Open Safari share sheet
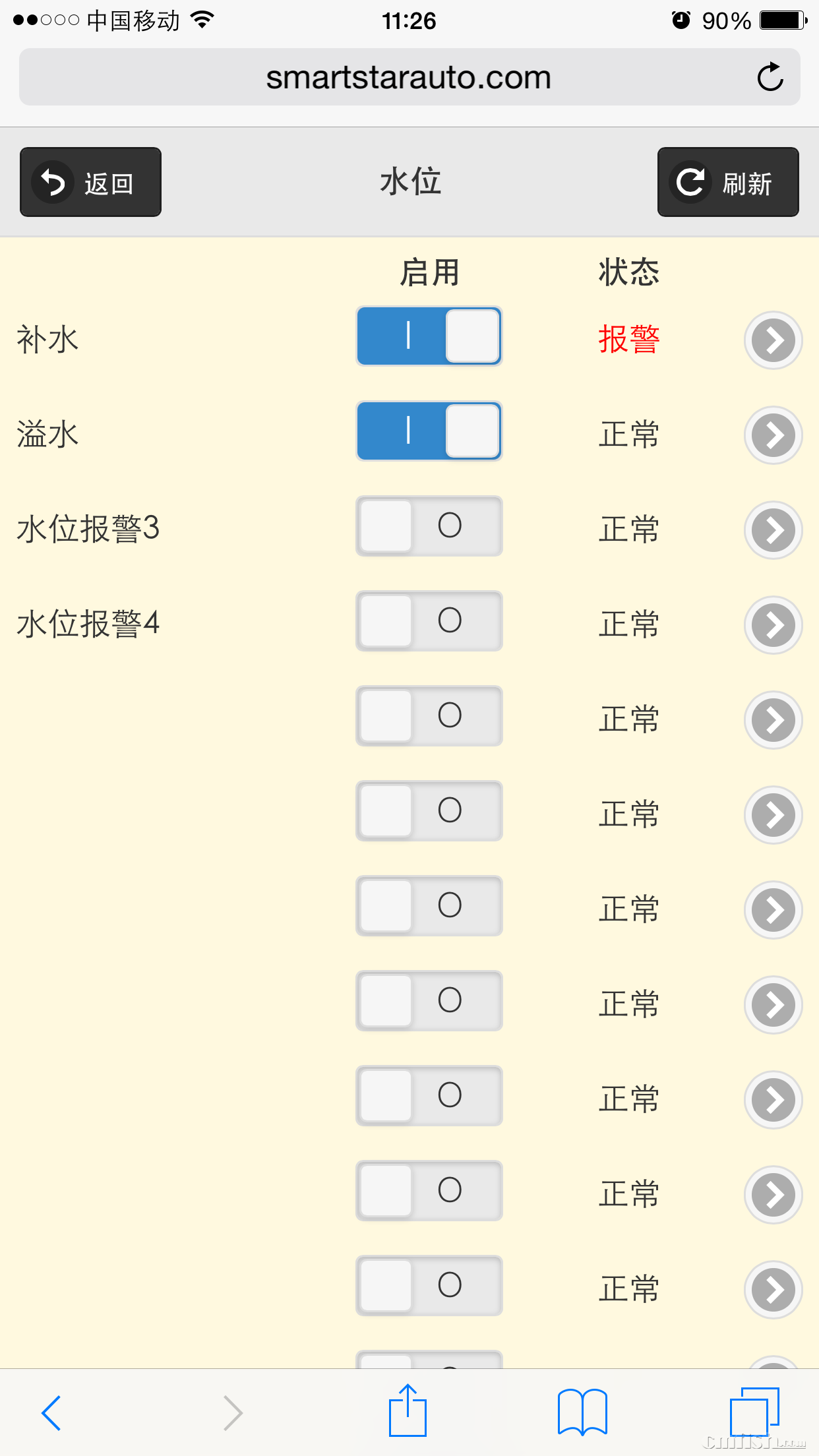Viewport: 819px width, 1456px height. [408, 1411]
